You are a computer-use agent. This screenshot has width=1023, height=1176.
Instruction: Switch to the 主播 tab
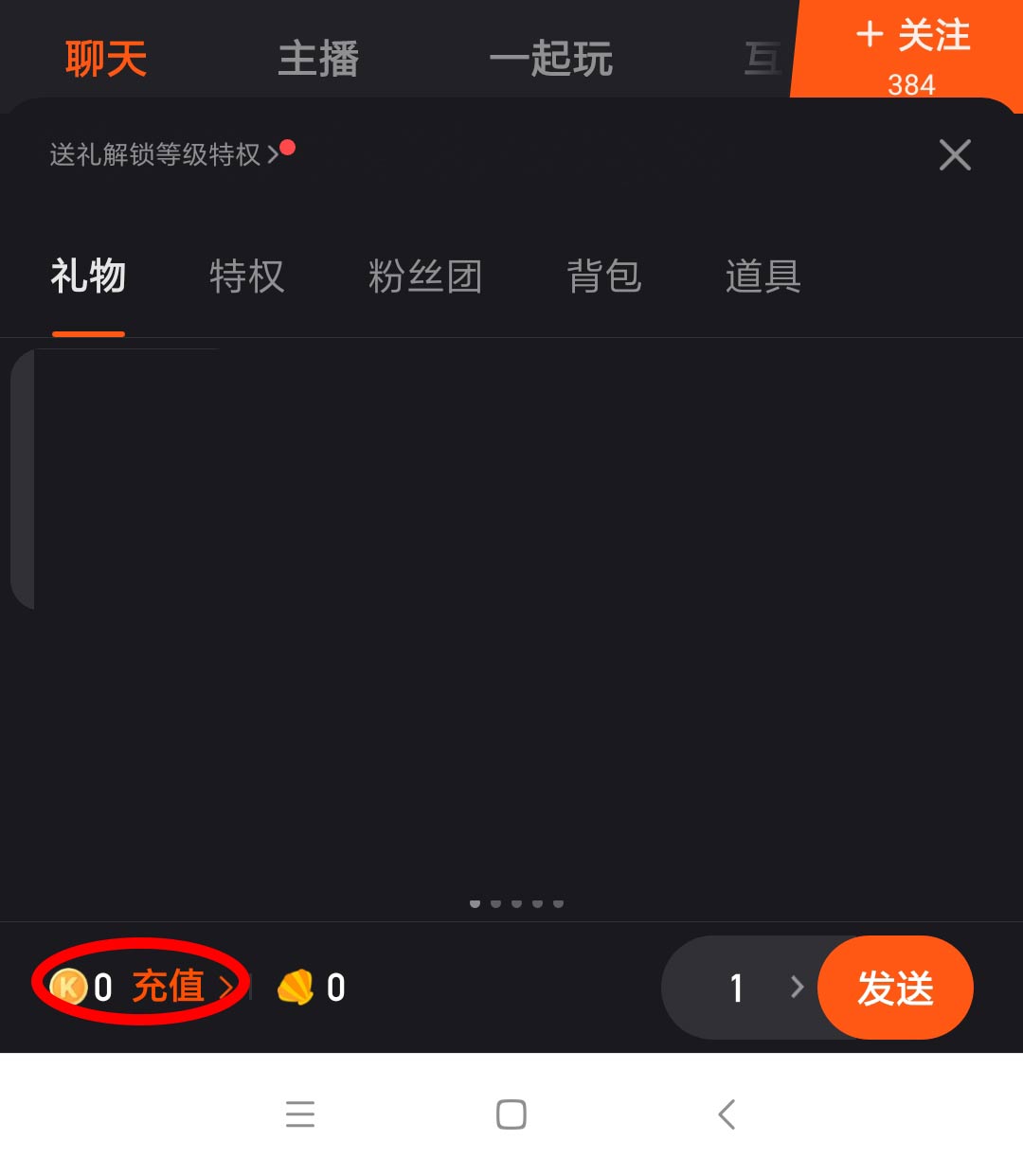pyautogui.click(x=318, y=57)
